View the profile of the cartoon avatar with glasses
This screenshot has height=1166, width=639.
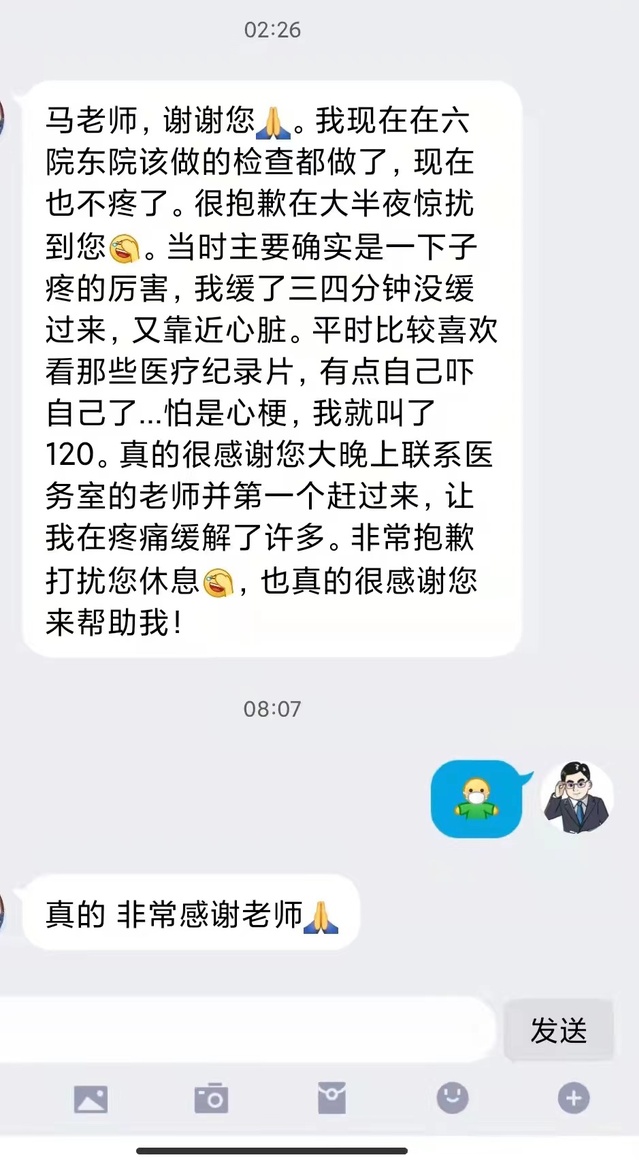click(577, 798)
